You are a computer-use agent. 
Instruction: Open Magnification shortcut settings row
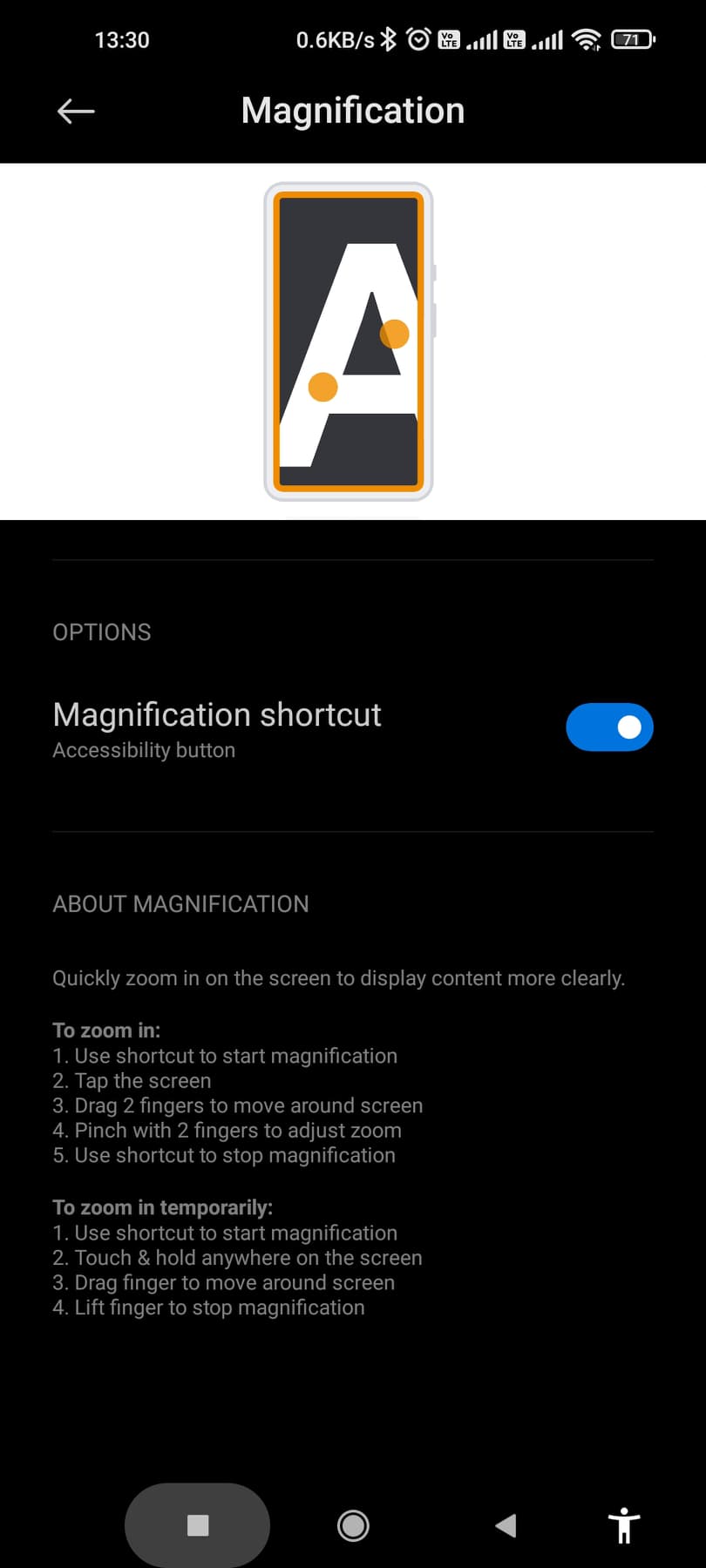tap(261, 728)
